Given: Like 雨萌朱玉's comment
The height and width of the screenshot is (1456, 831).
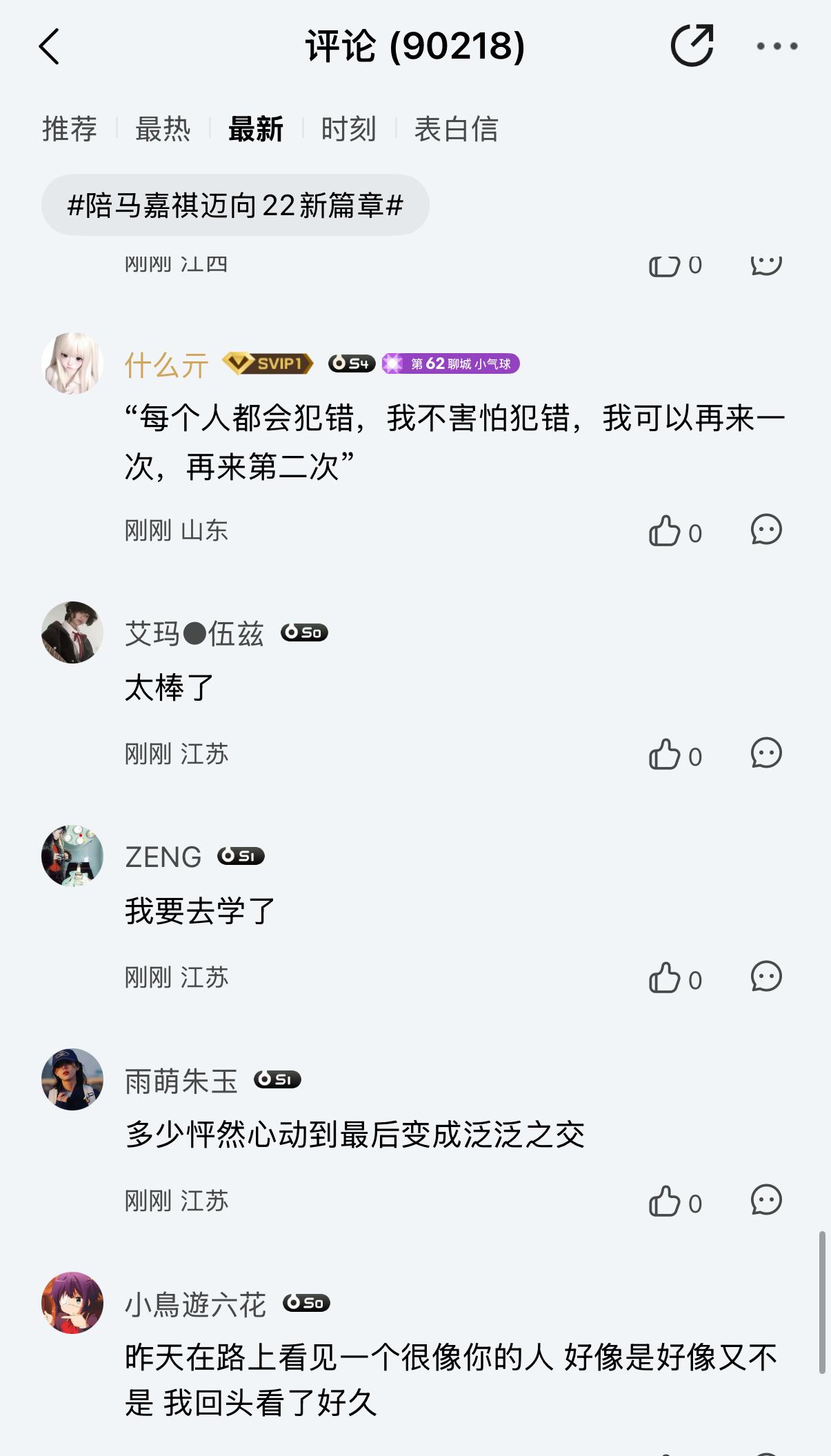Looking at the screenshot, I should (665, 1201).
